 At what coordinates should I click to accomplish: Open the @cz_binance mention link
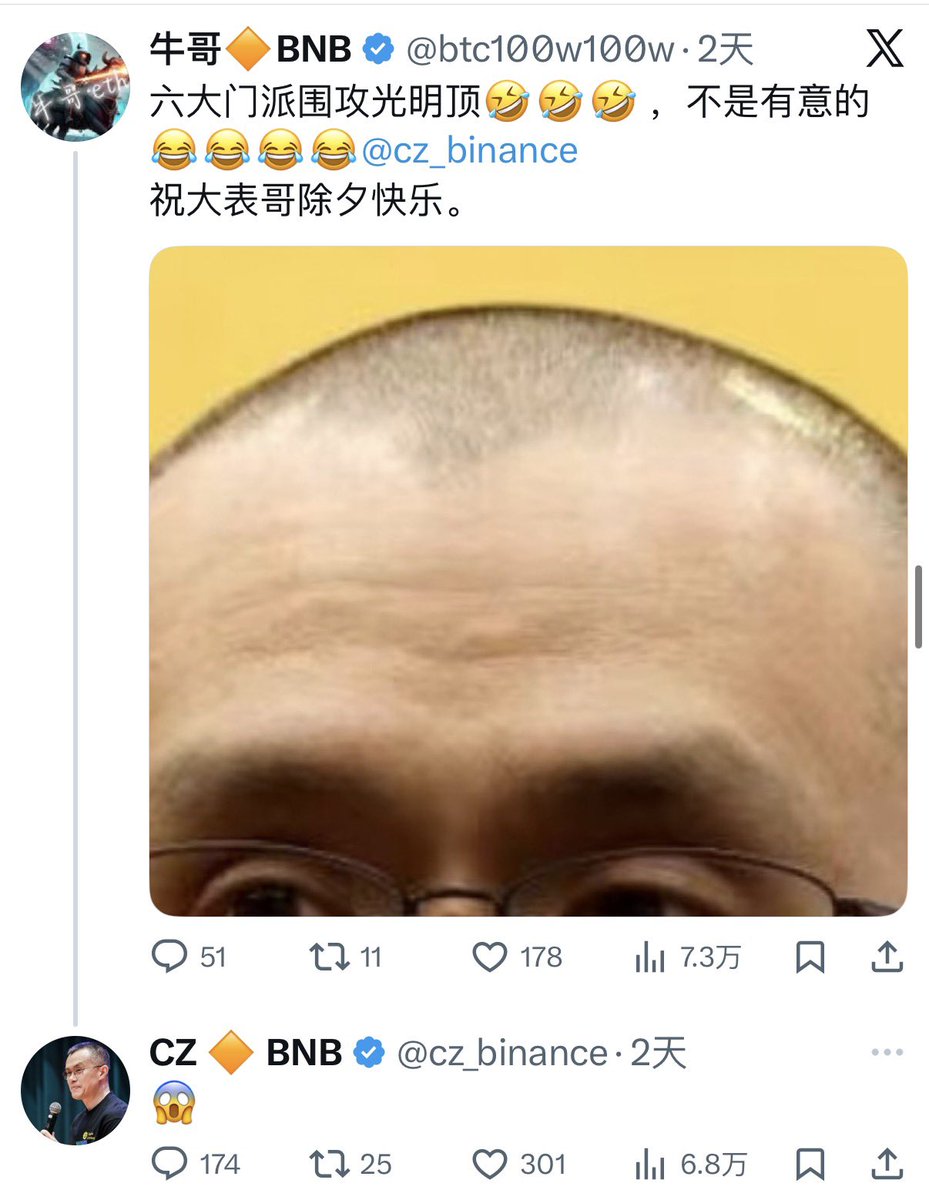click(468, 150)
